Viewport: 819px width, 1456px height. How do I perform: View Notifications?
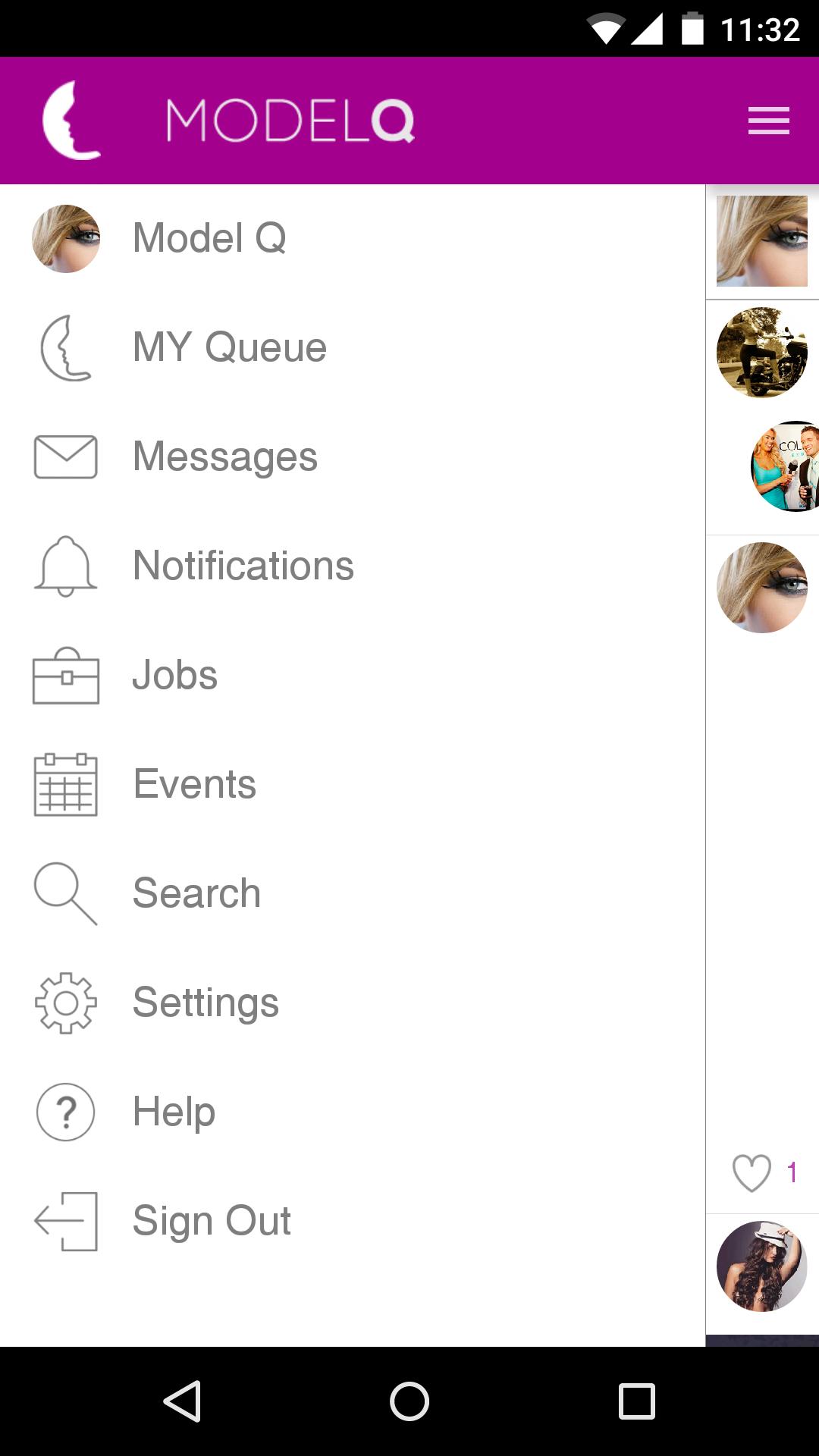(243, 566)
